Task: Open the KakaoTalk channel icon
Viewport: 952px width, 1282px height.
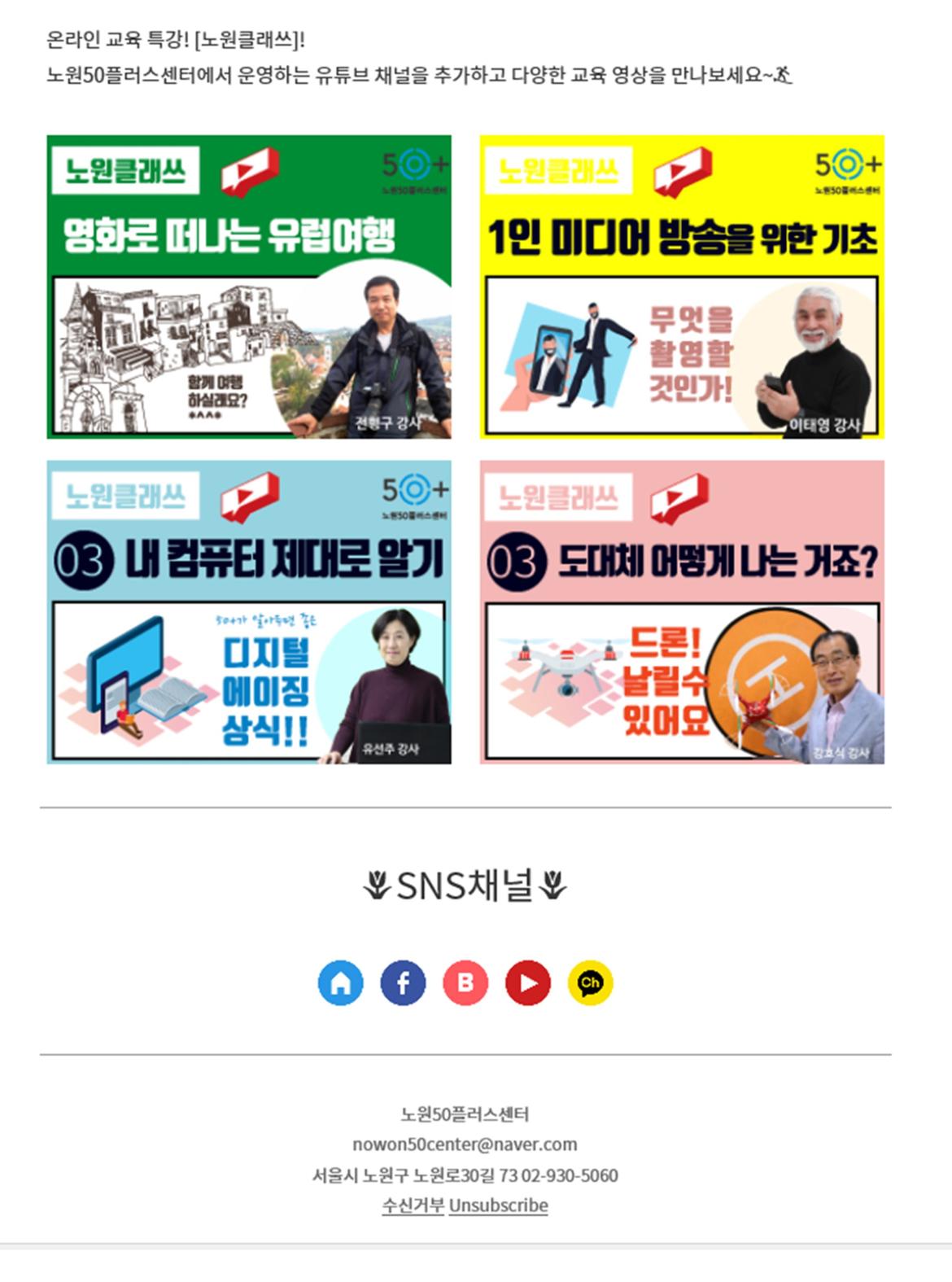Action: (x=590, y=982)
